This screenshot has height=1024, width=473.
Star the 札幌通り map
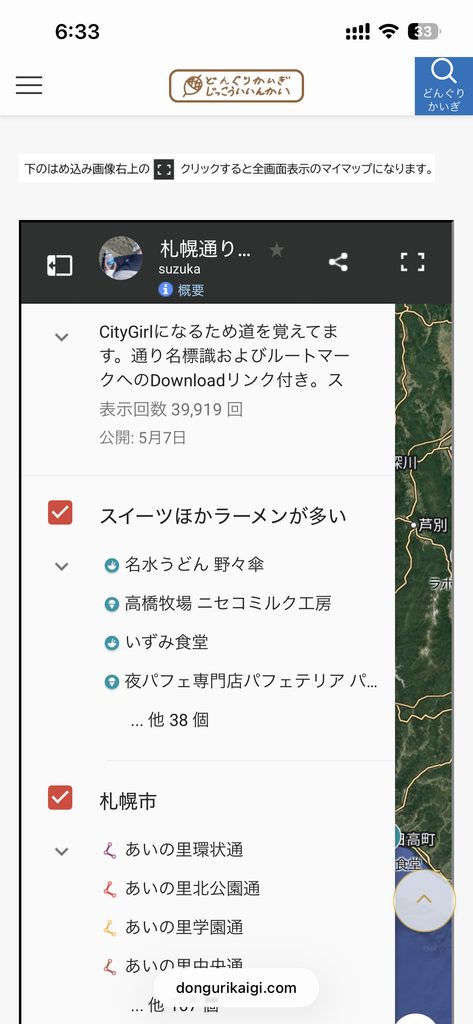[x=276, y=249]
